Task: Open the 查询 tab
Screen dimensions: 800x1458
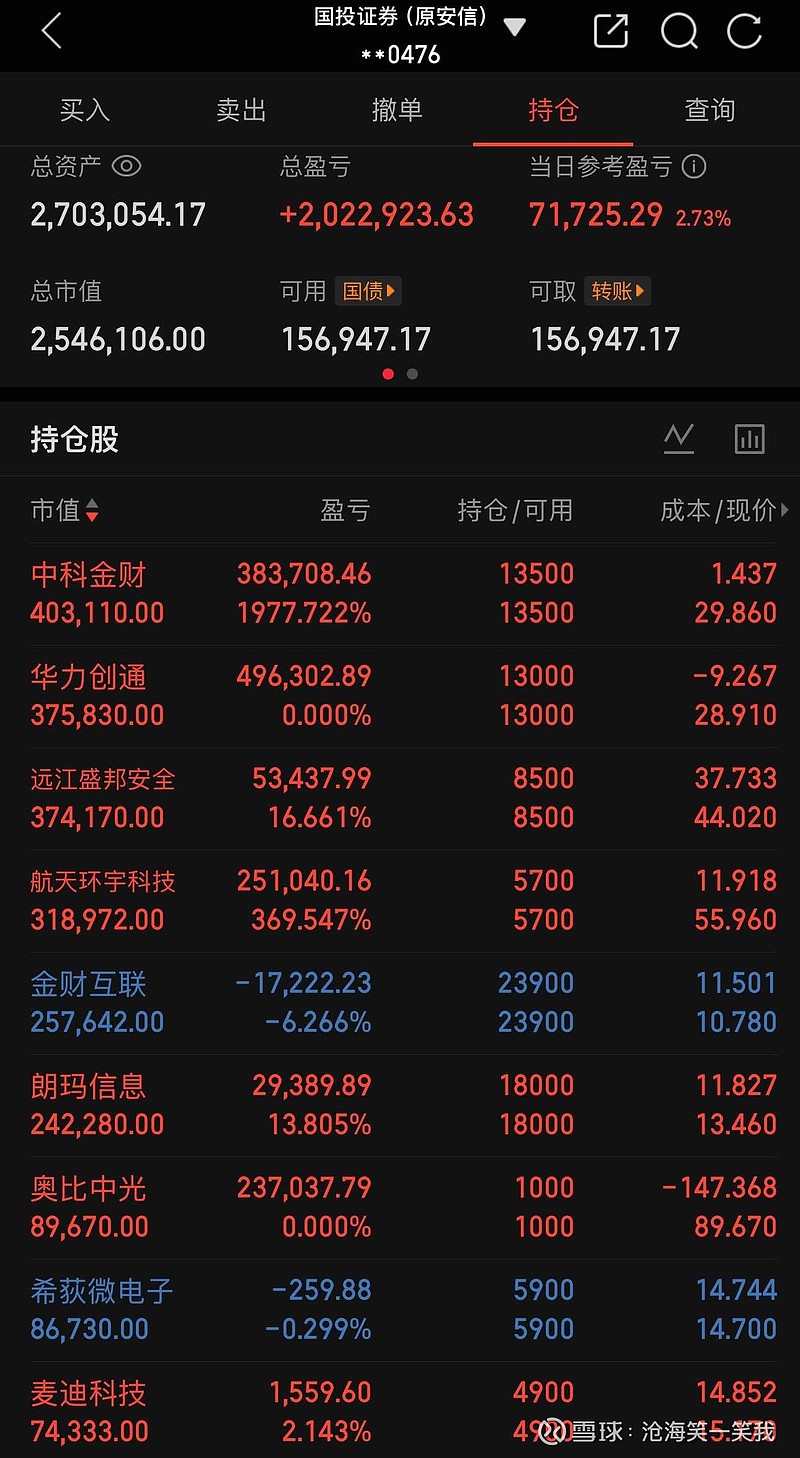Action: pos(709,110)
